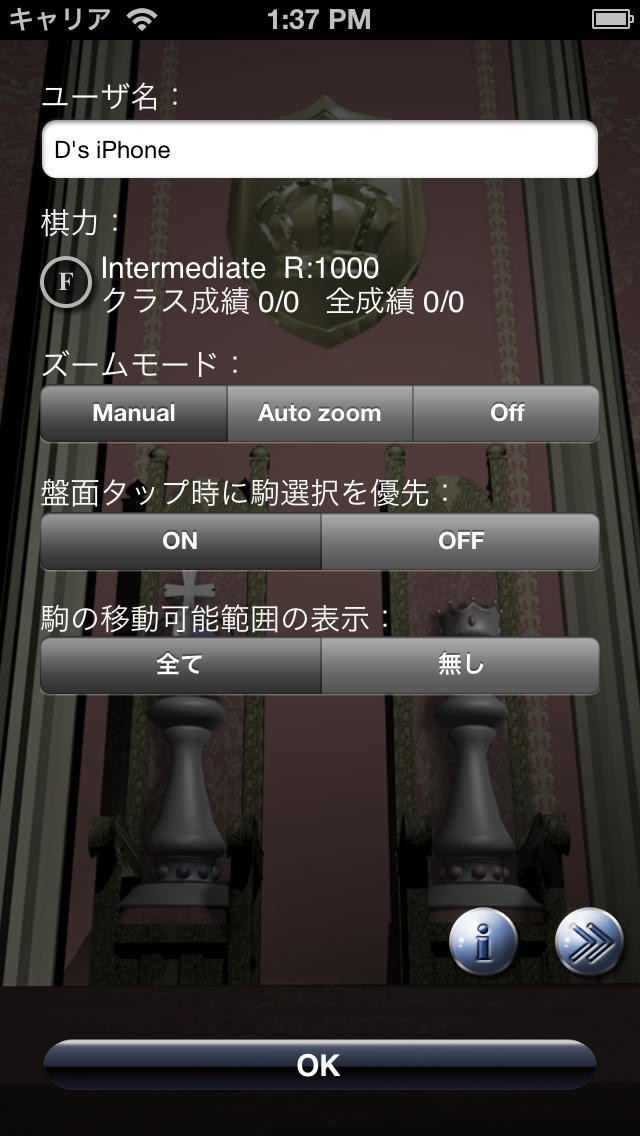Set piece selection priority to OFF
Screen dimensions: 640x1136
(x=460, y=541)
